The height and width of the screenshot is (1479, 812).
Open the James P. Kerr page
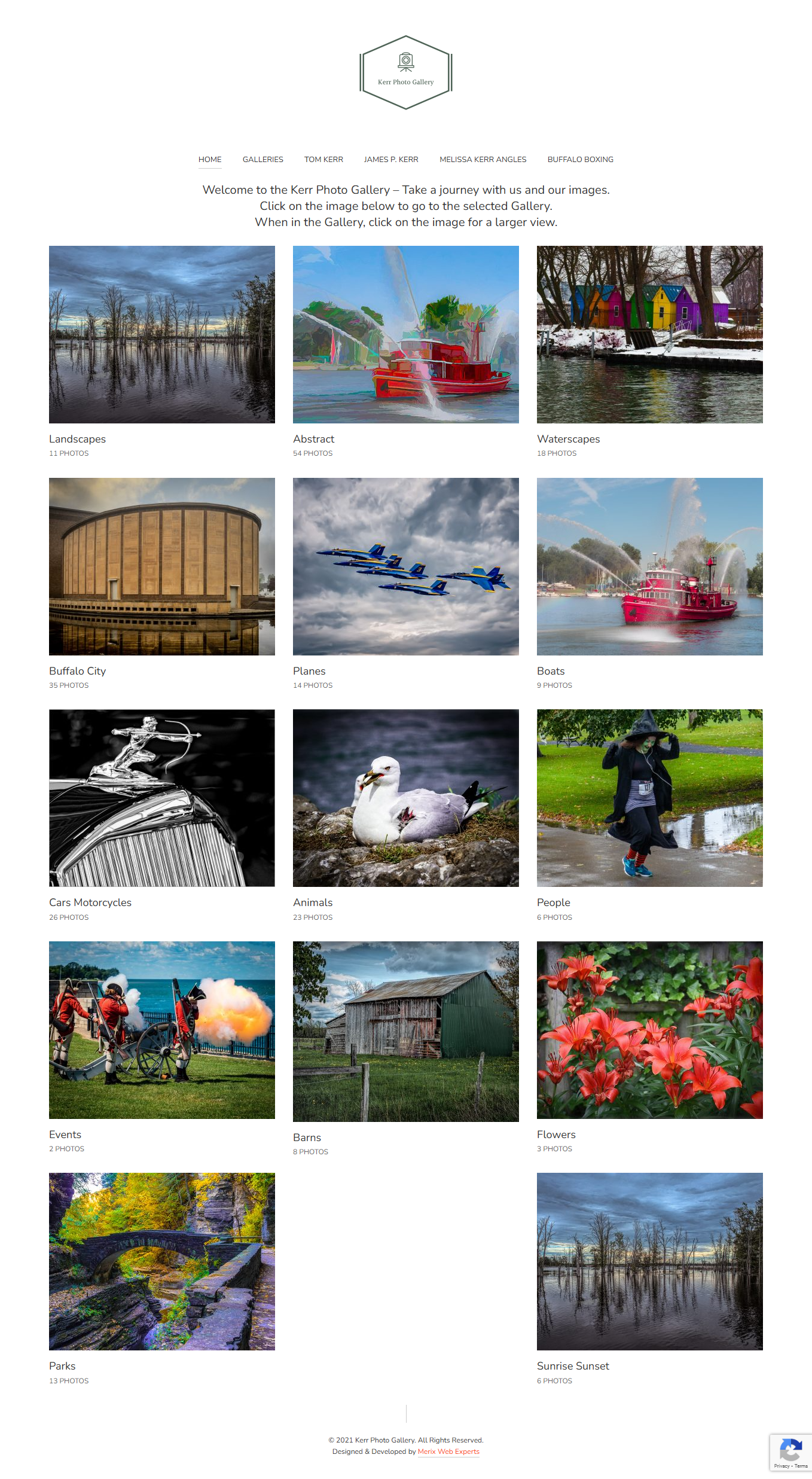coord(391,159)
